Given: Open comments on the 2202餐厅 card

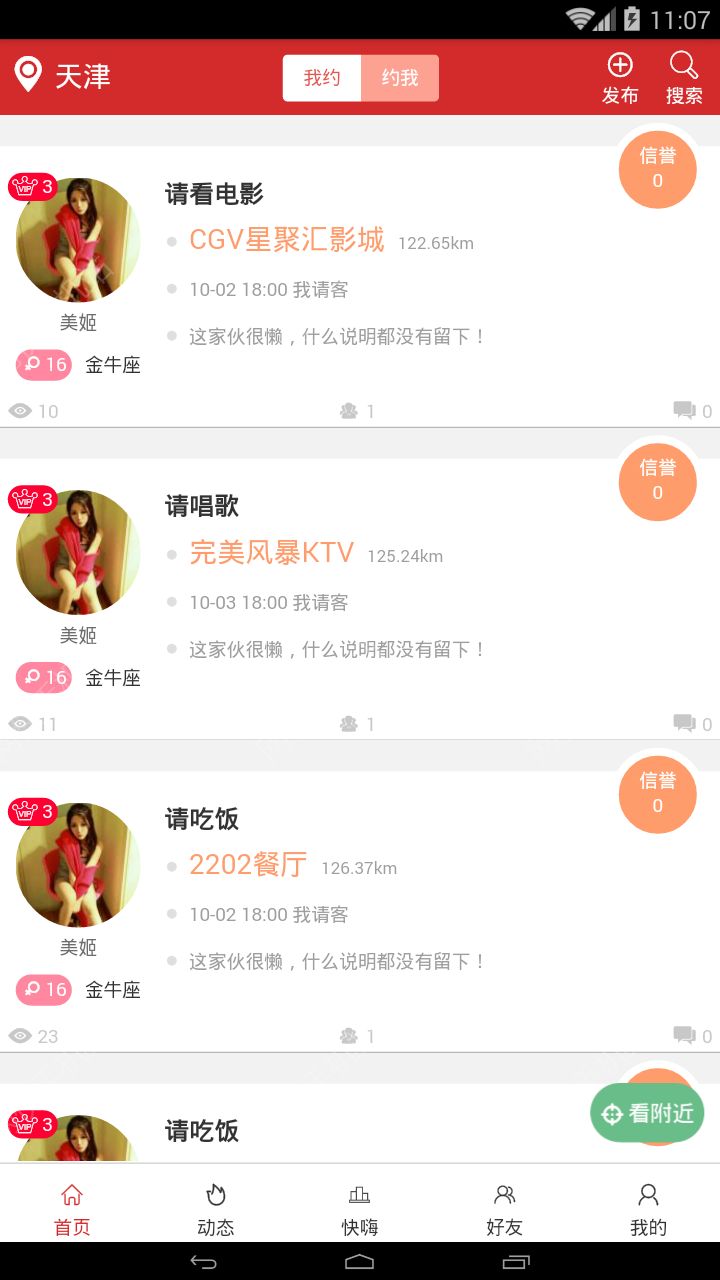Looking at the screenshot, I should click(692, 1036).
